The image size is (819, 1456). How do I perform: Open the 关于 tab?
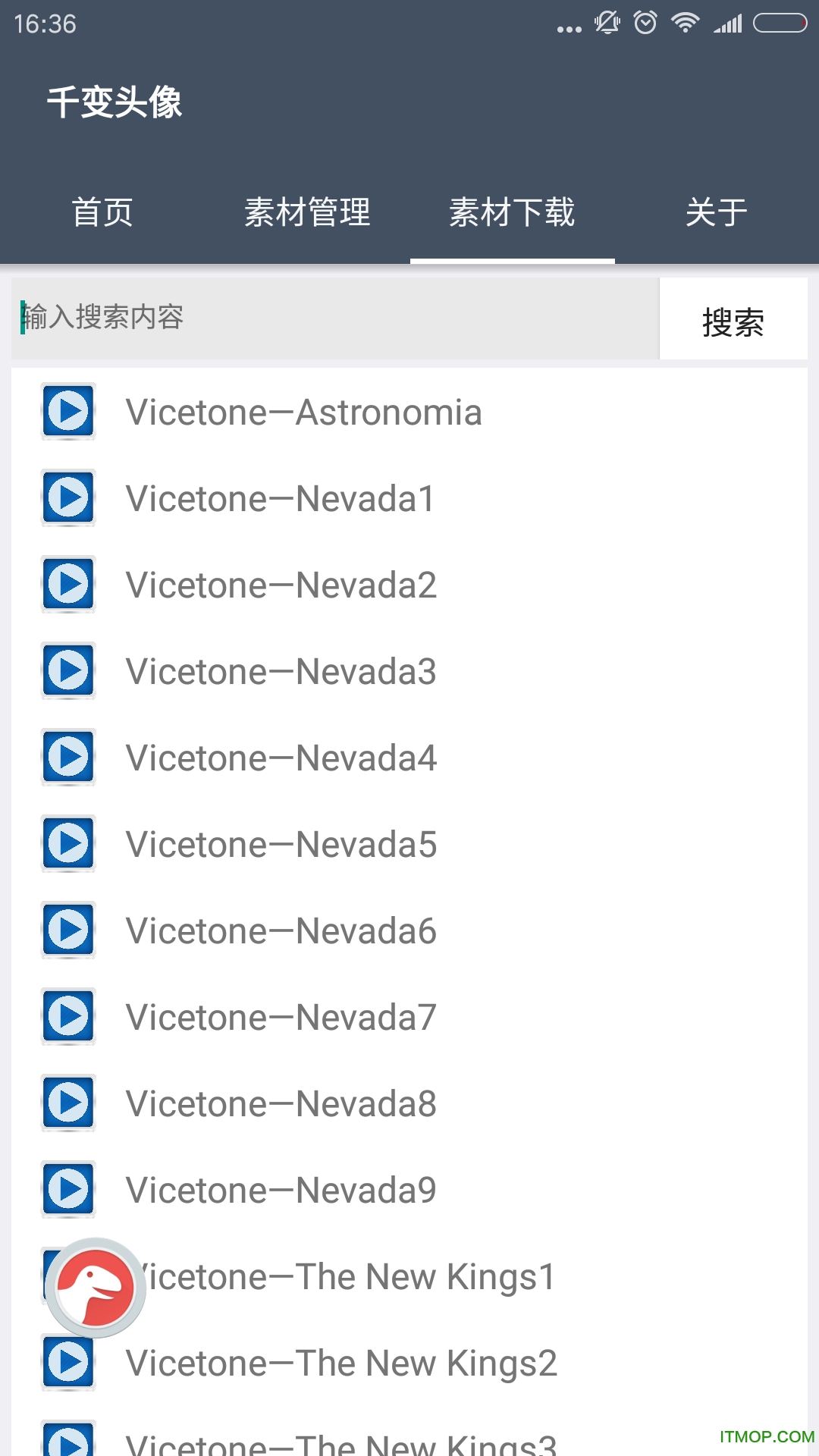(x=716, y=212)
